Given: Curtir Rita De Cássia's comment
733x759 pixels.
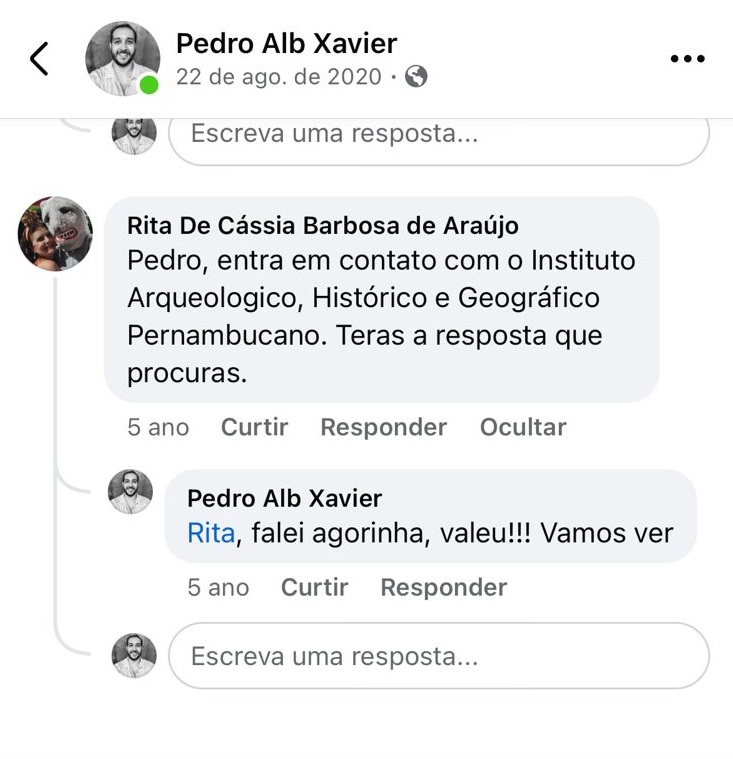Looking at the screenshot, I should (x=254, y=427).
